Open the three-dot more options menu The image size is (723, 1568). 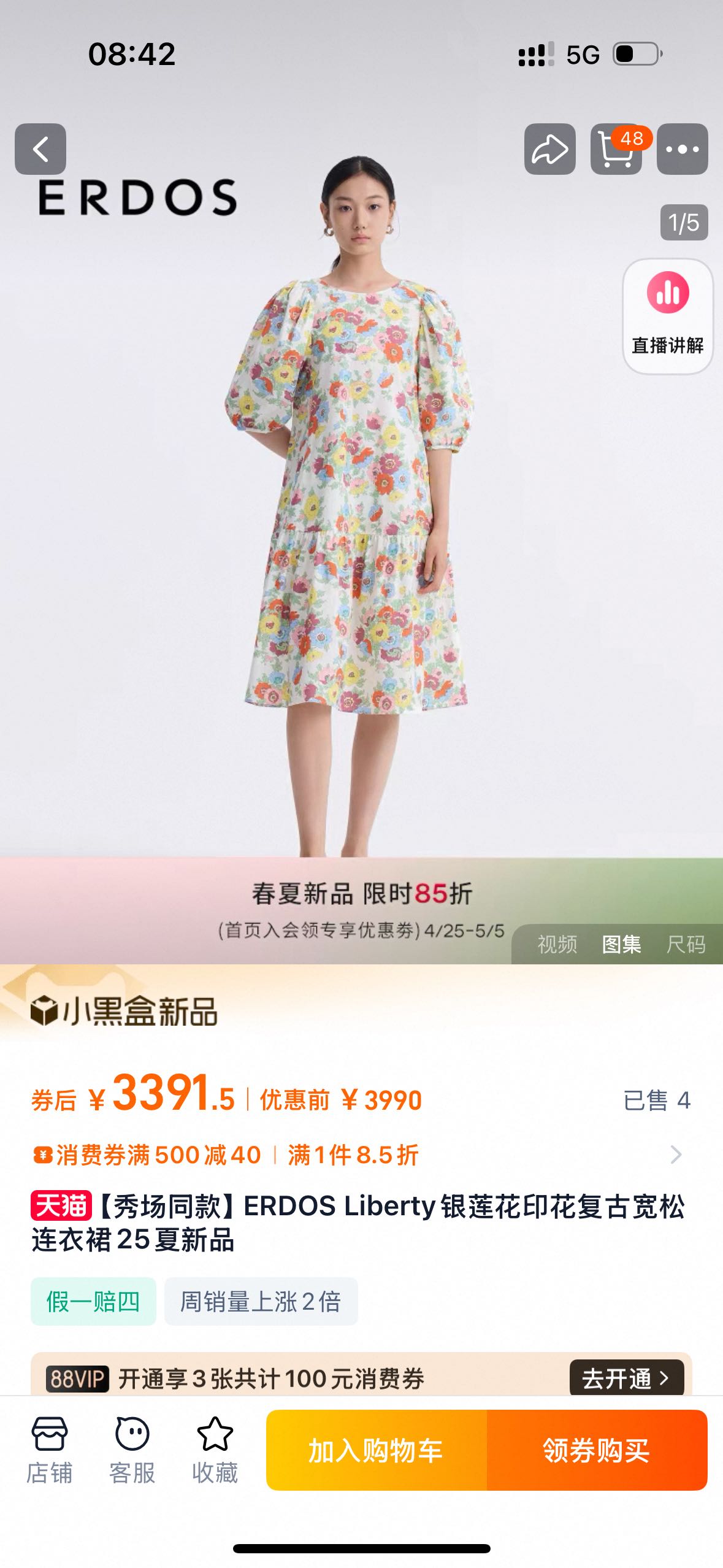(x=682, y=149)
